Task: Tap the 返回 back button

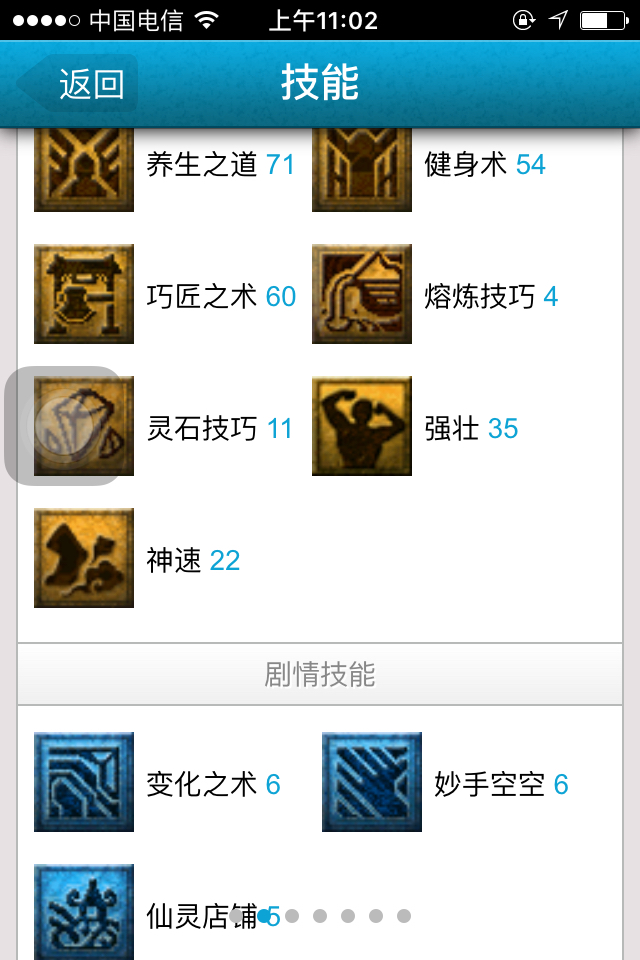Action: [x=80, y=84]
